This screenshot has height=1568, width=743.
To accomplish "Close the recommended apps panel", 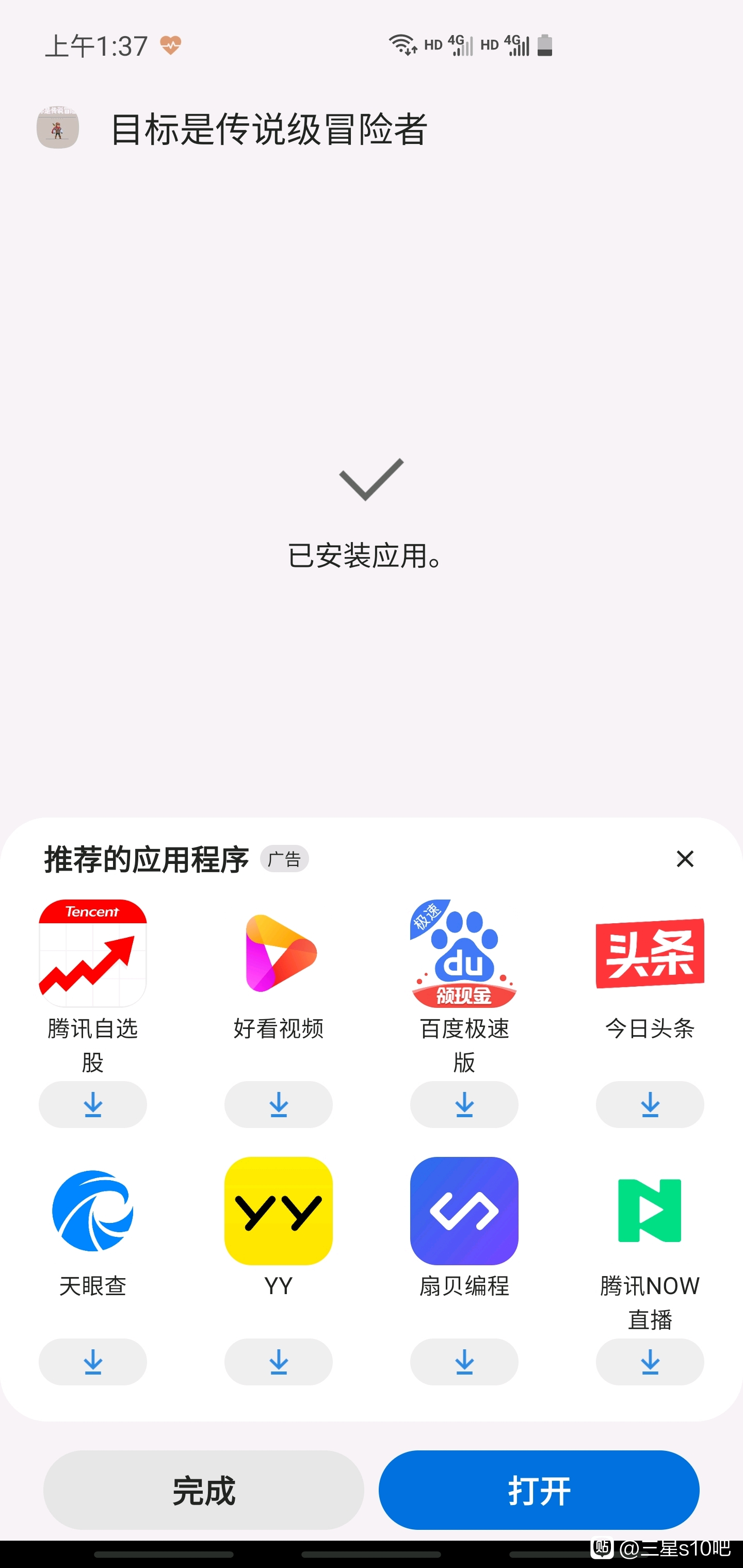I will [x=685, y=859].
